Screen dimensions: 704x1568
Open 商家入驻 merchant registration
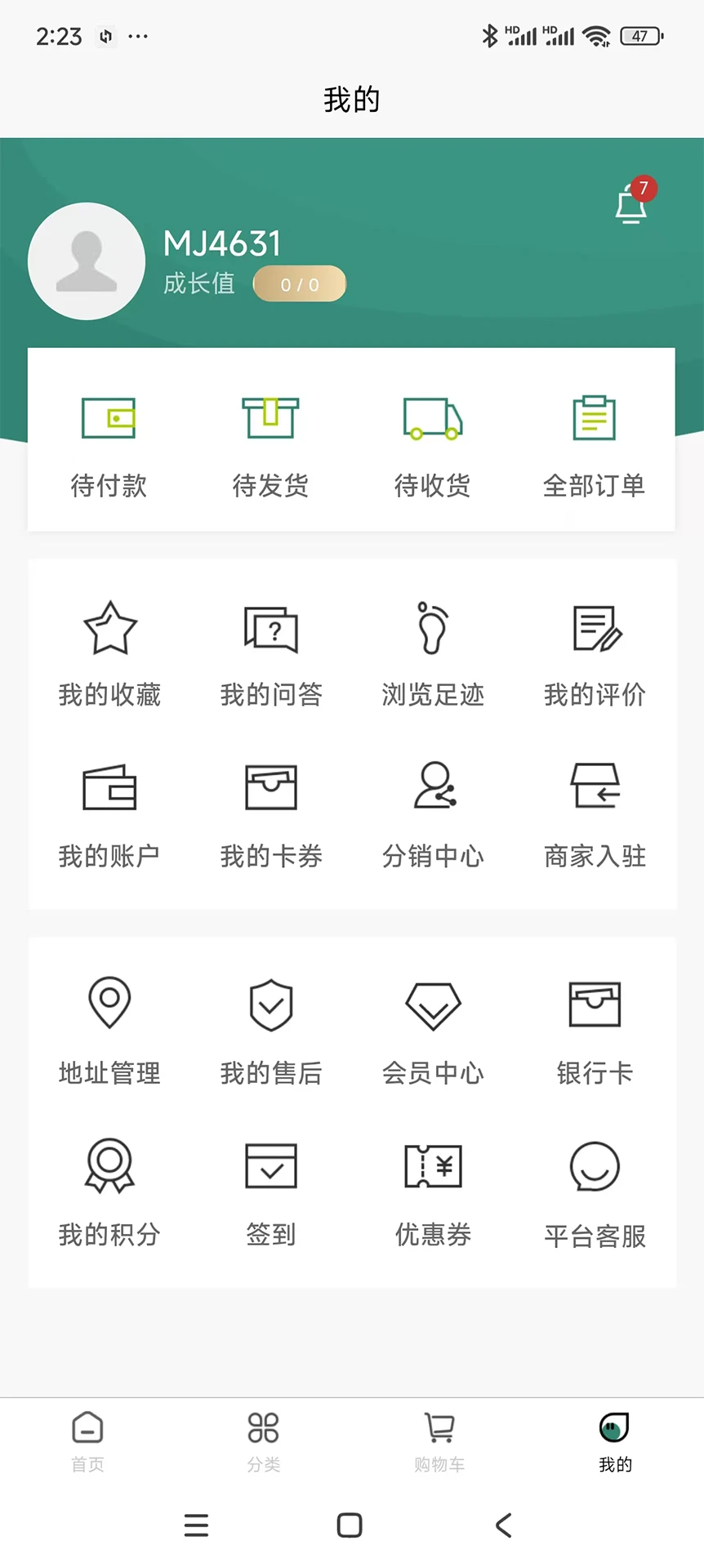click(x=595, y=813)
